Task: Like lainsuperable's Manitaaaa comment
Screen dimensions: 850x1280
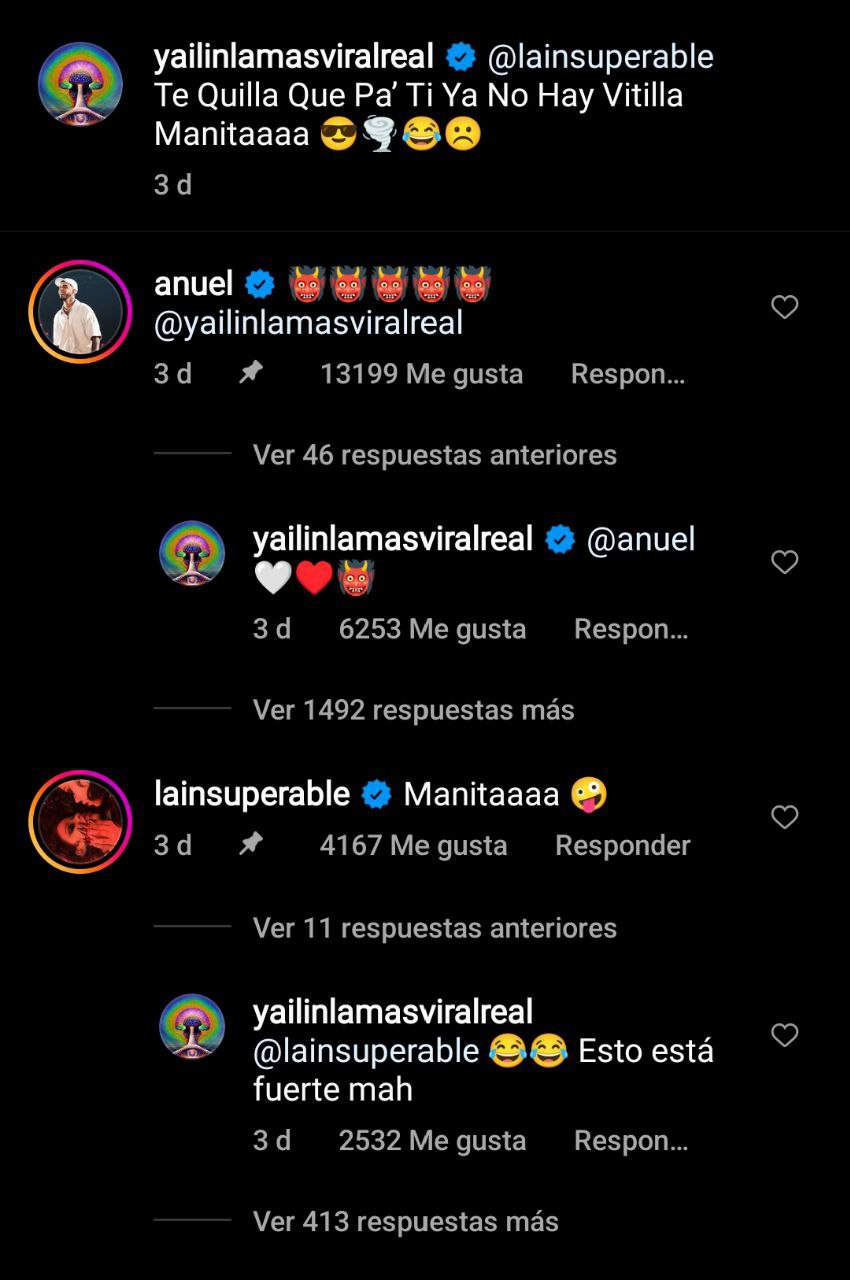Action: 785,818
